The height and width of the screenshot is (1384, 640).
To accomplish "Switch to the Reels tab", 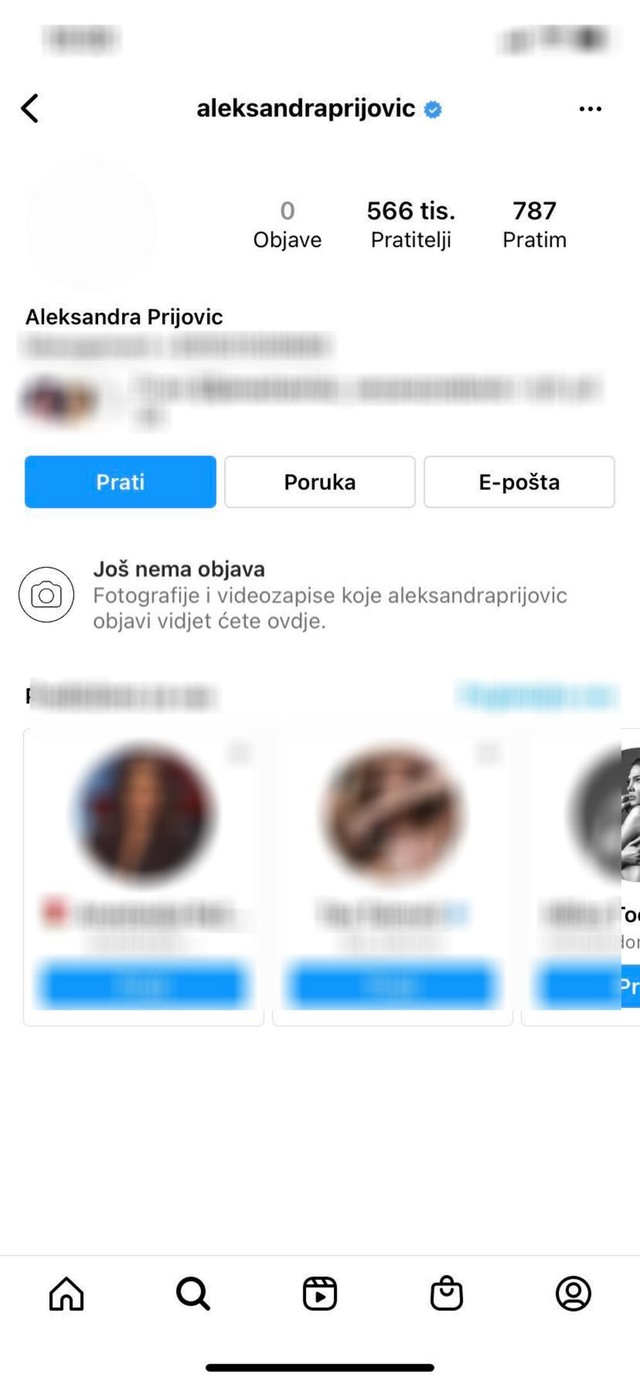I will 320,1294.
